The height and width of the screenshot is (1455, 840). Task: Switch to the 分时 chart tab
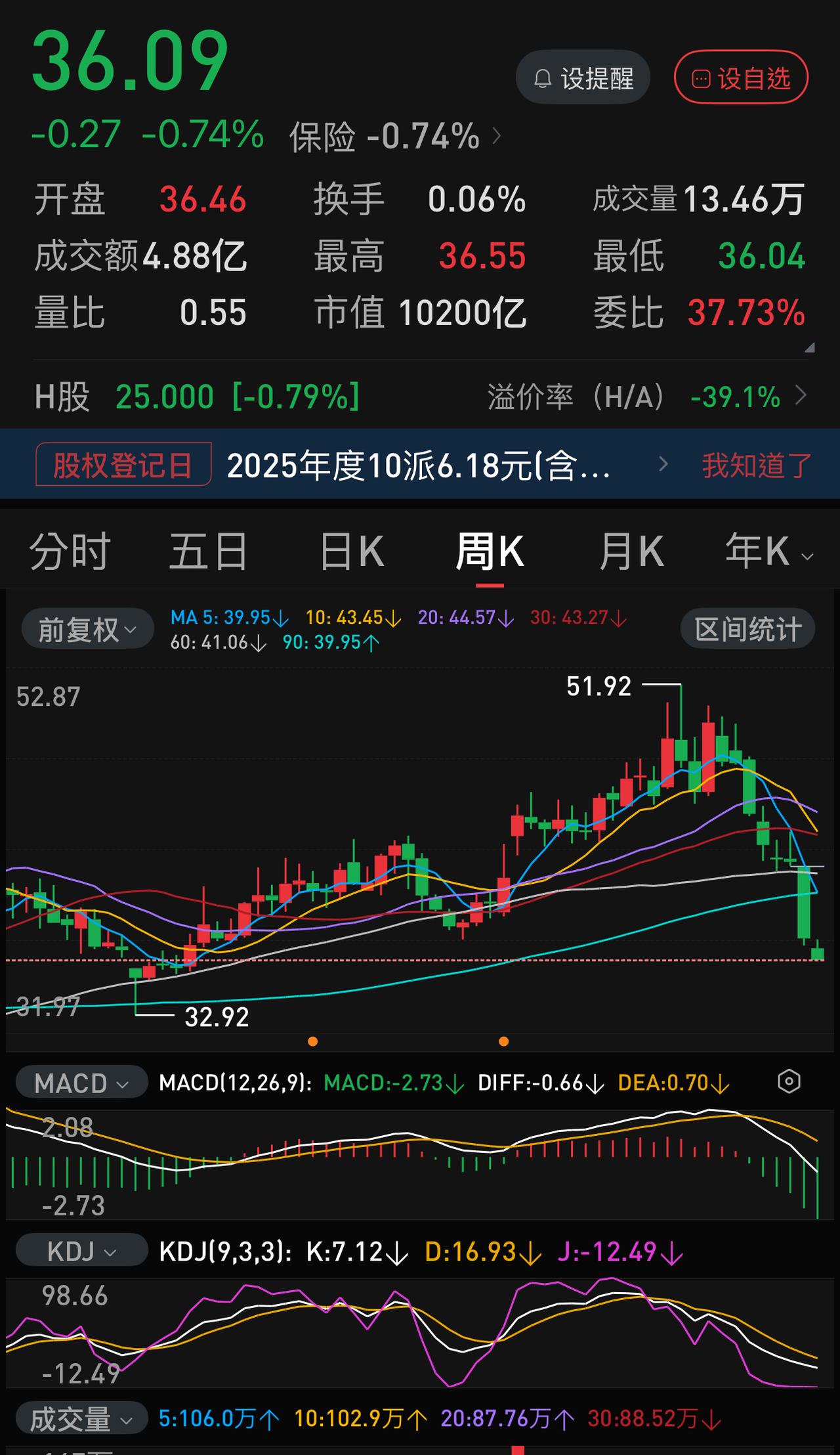(x=69, y=550)
